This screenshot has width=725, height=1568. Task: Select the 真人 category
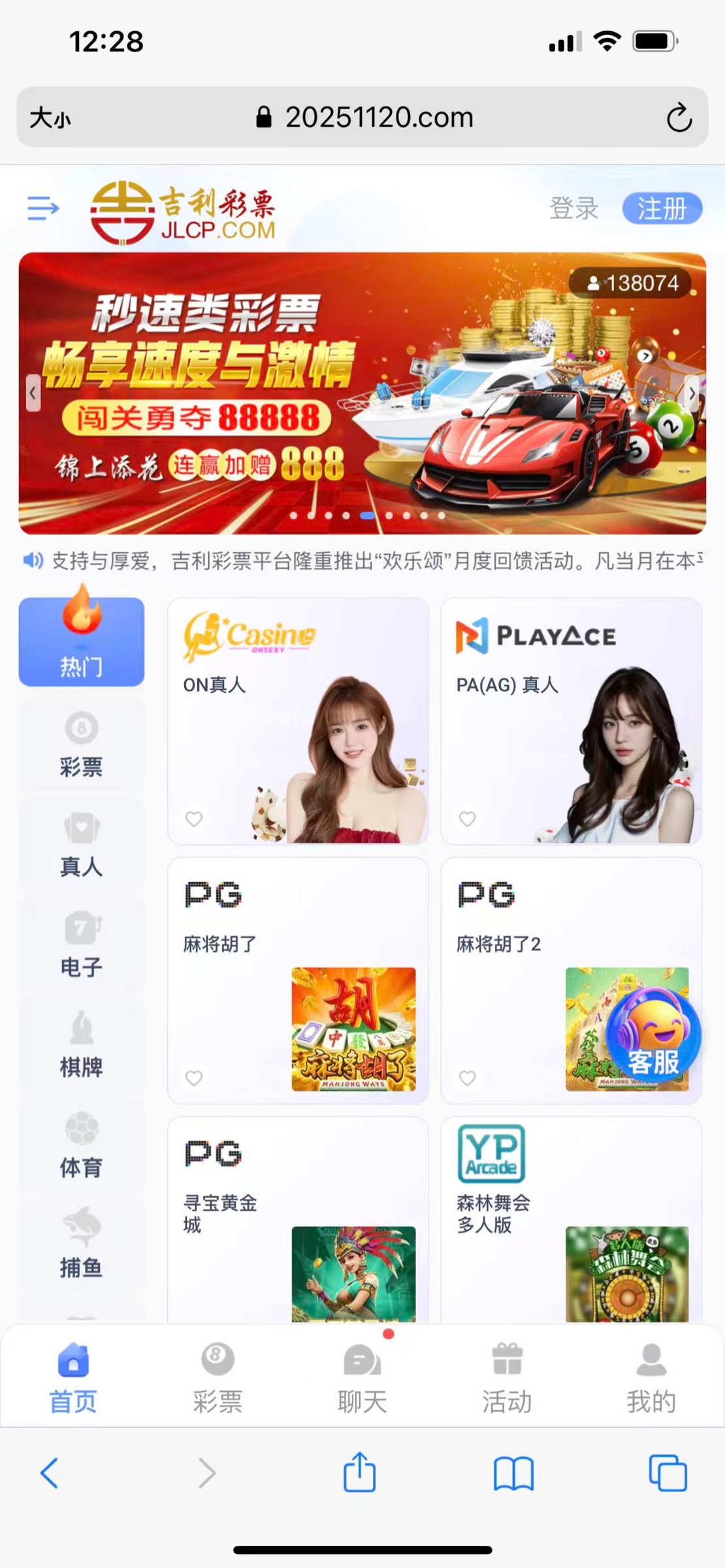click(x=81, y=845)
